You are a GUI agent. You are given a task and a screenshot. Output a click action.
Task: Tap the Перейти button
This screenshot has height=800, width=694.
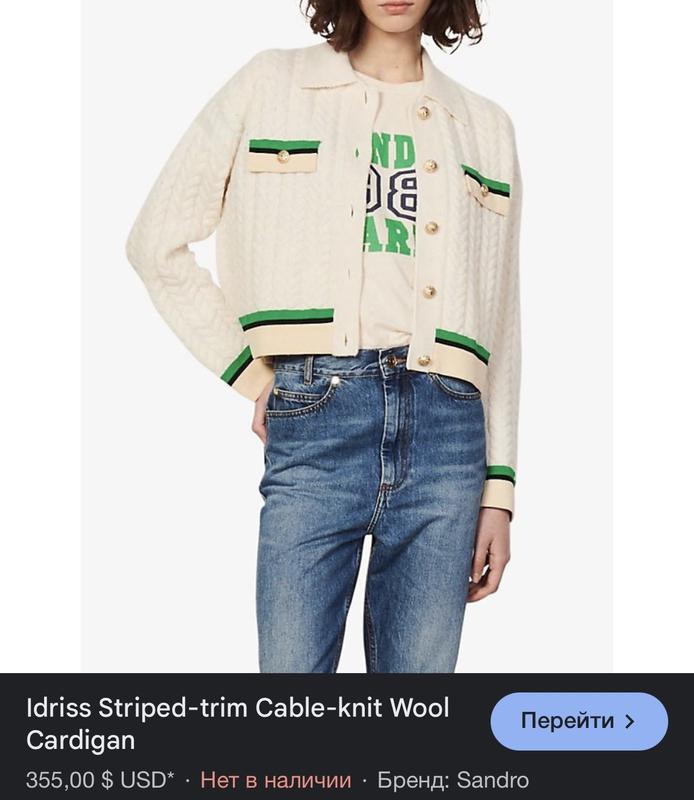coord(578,721)
